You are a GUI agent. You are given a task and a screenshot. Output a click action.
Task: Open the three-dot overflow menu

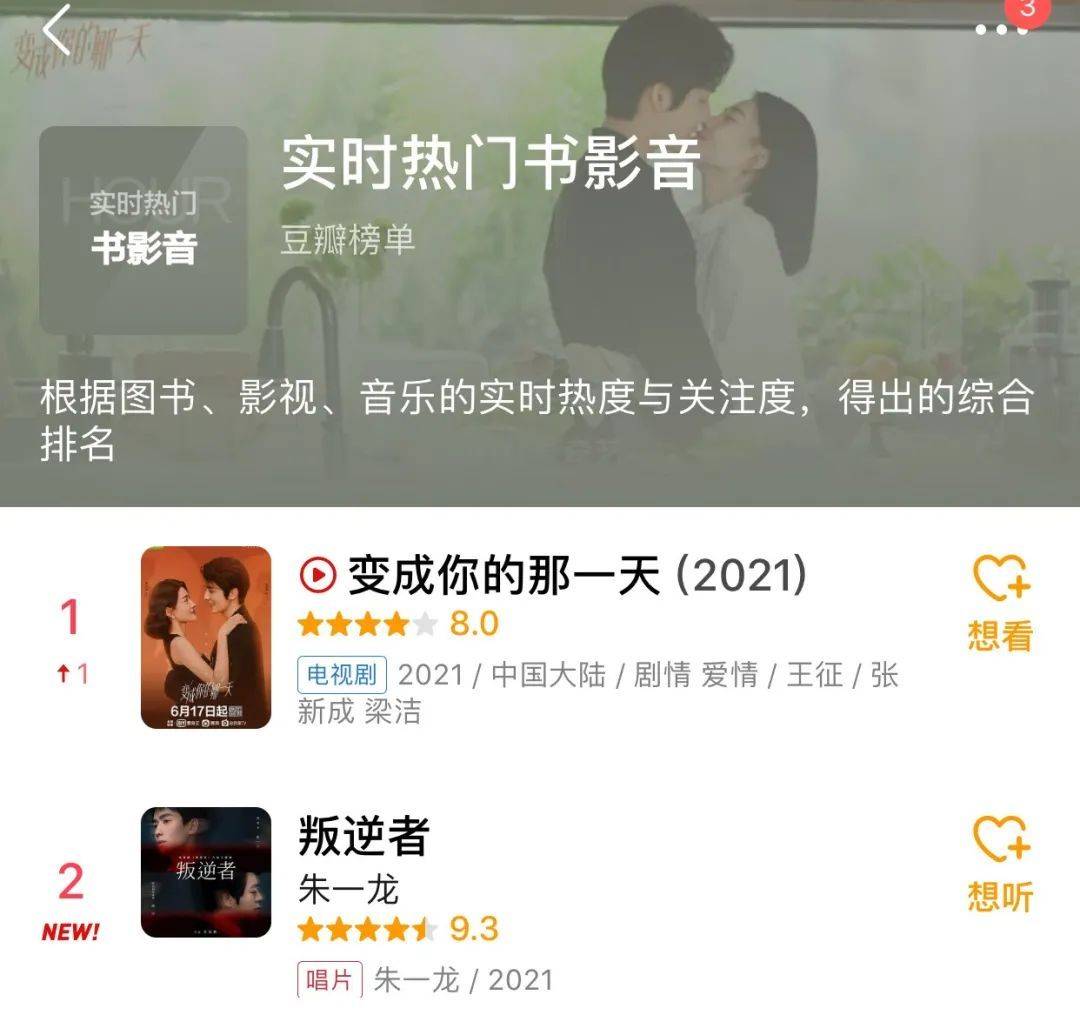[1000, 30]
